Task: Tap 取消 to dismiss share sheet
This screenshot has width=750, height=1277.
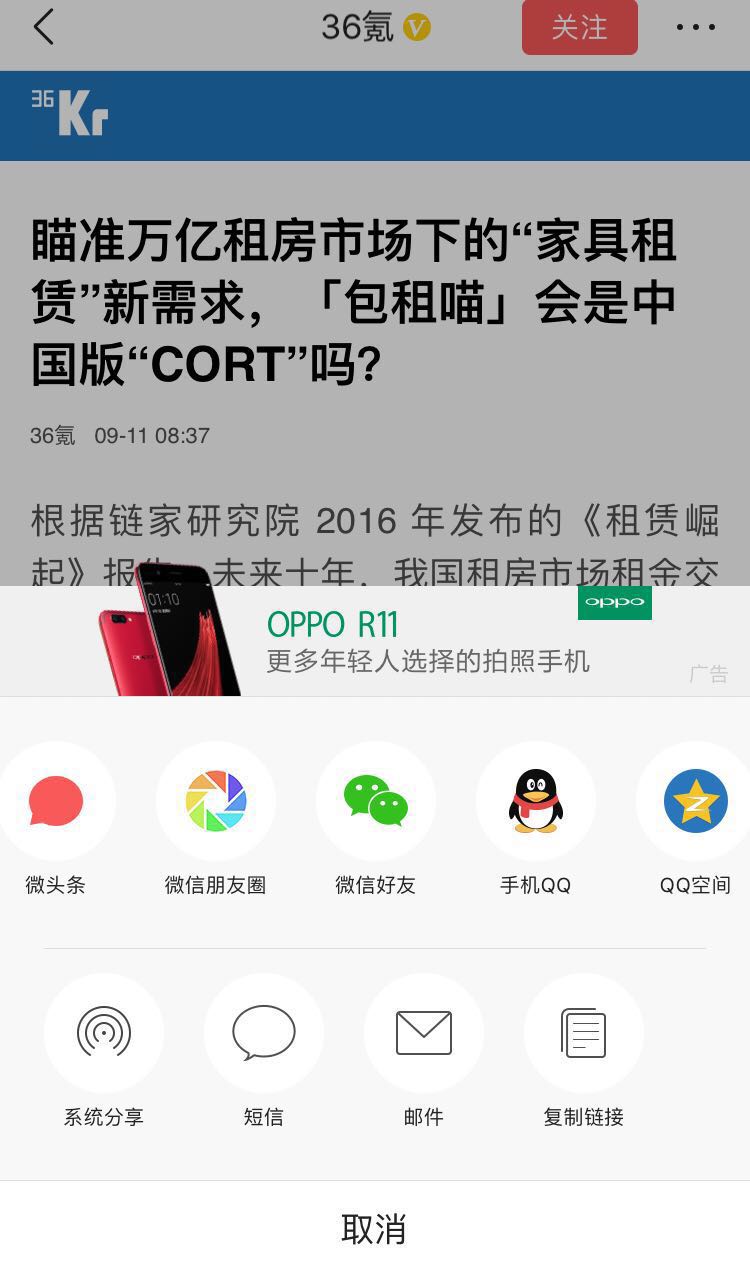Action: (x=374, y=1229)
